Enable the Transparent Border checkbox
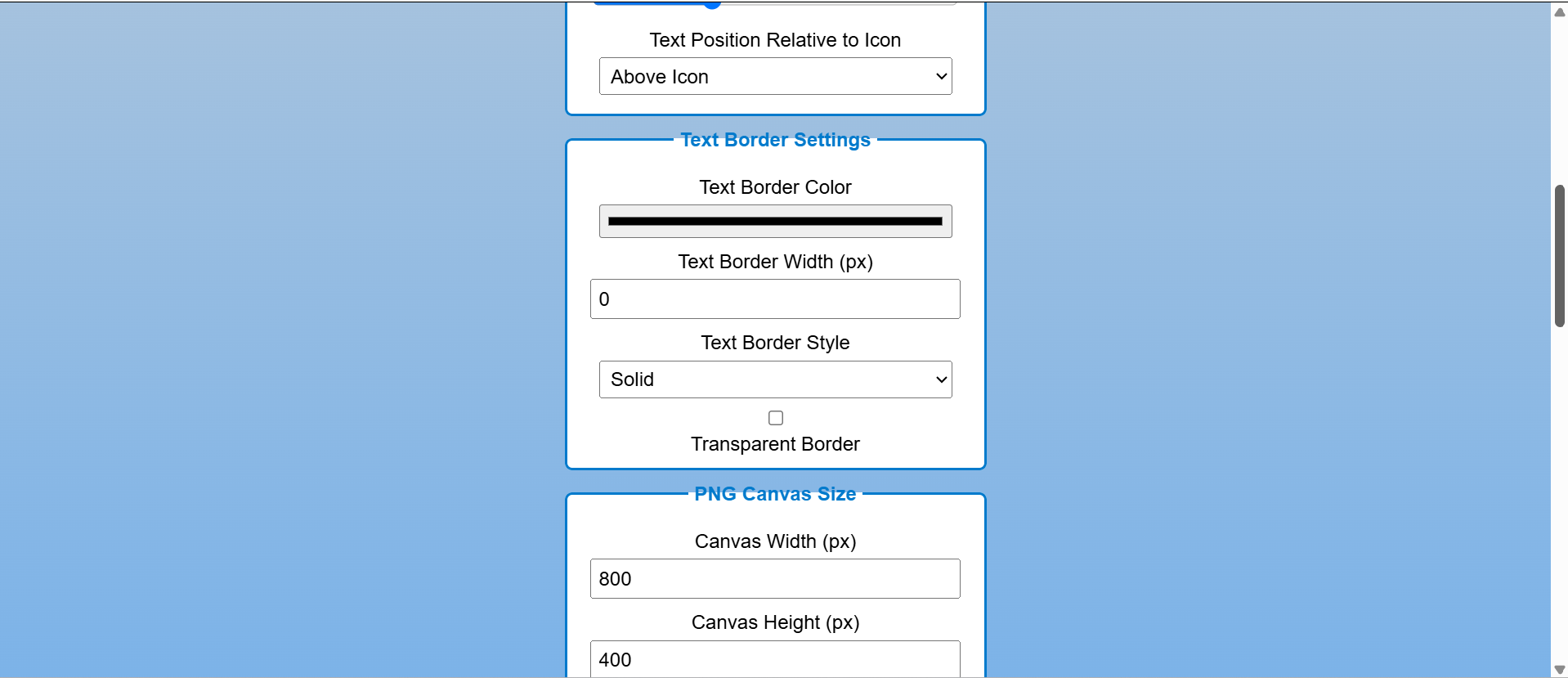This screenshot has width=1568, height=678. click(776, 418)
